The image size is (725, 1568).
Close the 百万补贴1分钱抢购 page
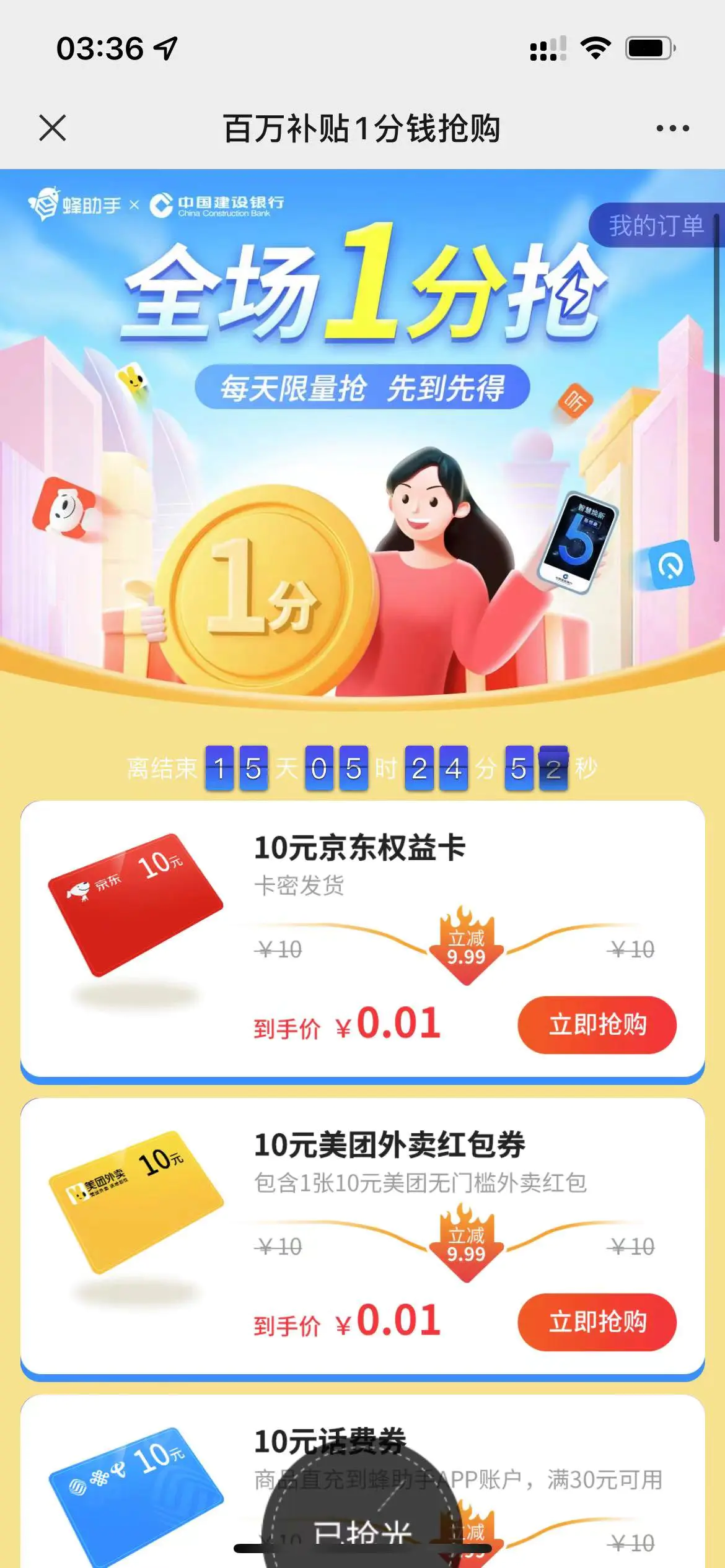tap(52, 128)
